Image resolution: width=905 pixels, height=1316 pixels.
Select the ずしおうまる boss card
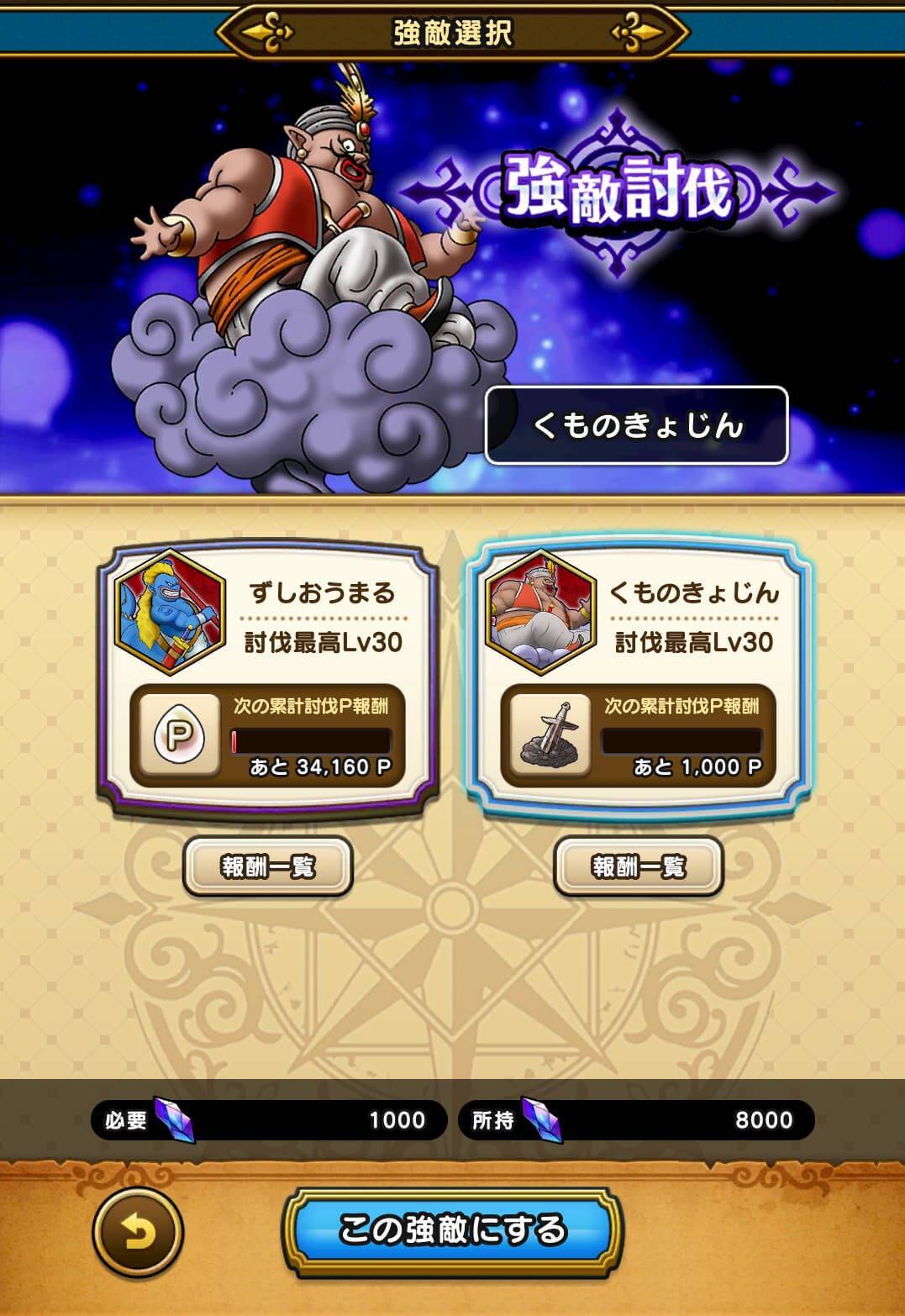[x=268, y=676]
